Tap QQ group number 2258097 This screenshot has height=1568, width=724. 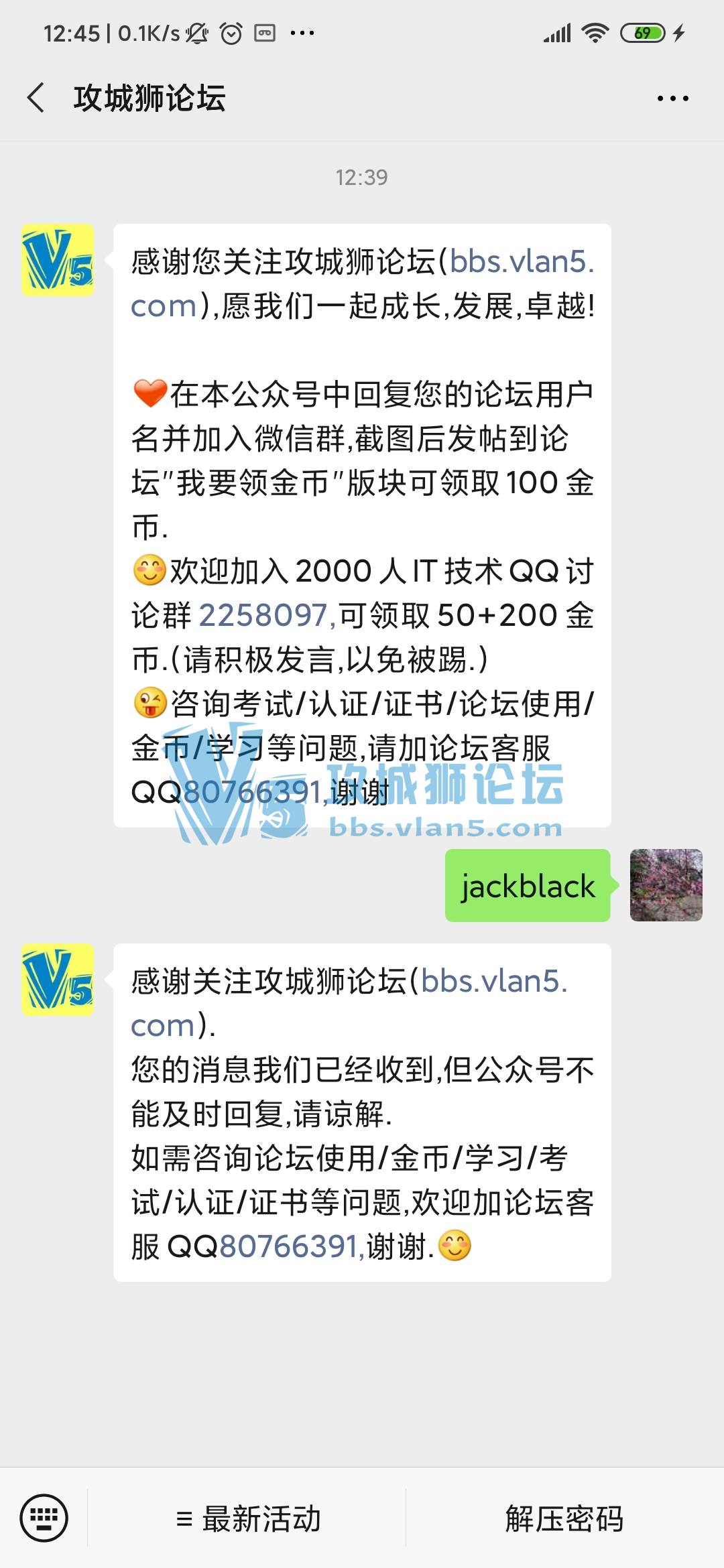[263, 615]
